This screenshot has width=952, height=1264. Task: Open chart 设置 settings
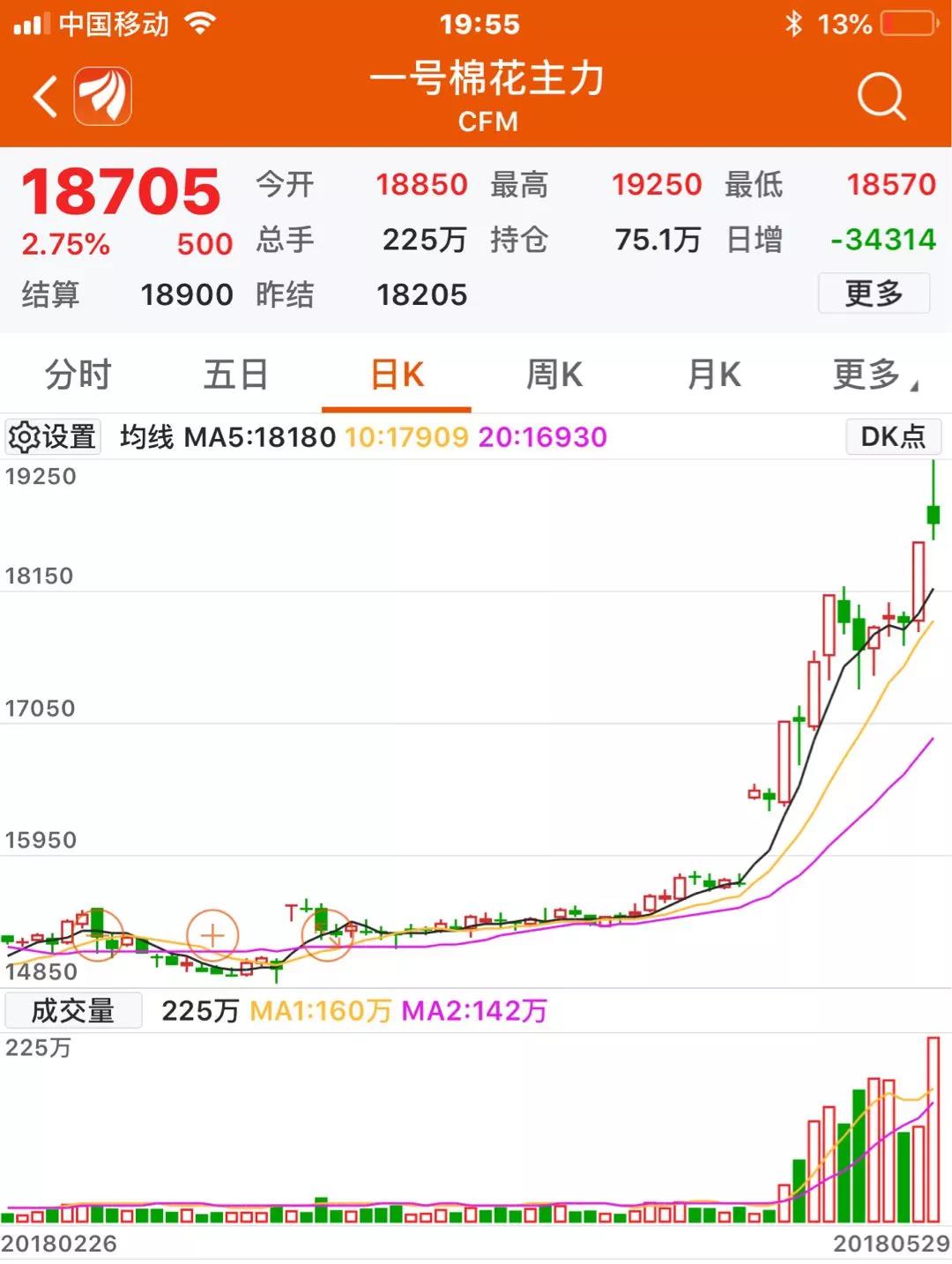click(x=52, y=436)
